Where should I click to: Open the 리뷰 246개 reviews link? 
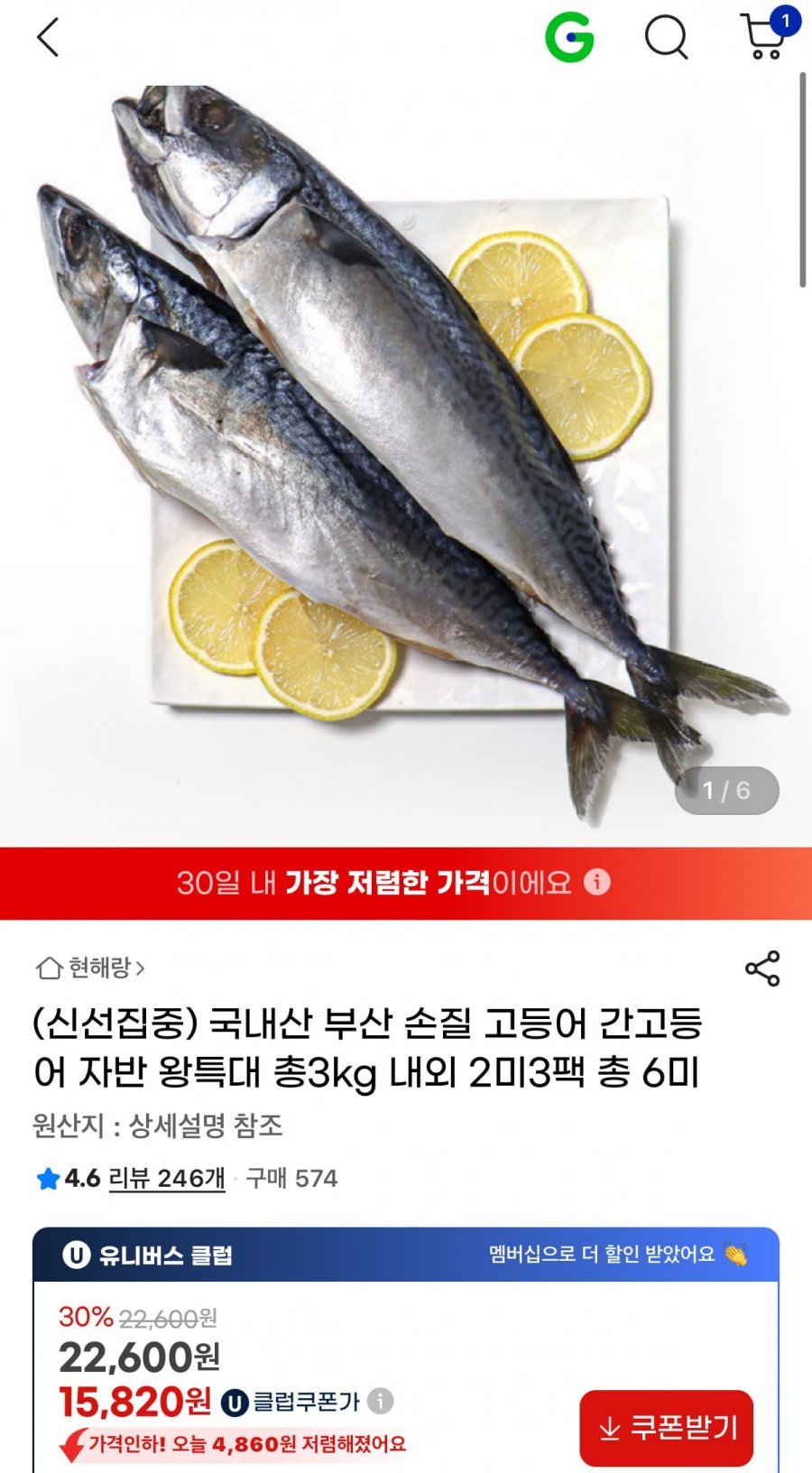pyautogui.click(x=167, y=1178)
